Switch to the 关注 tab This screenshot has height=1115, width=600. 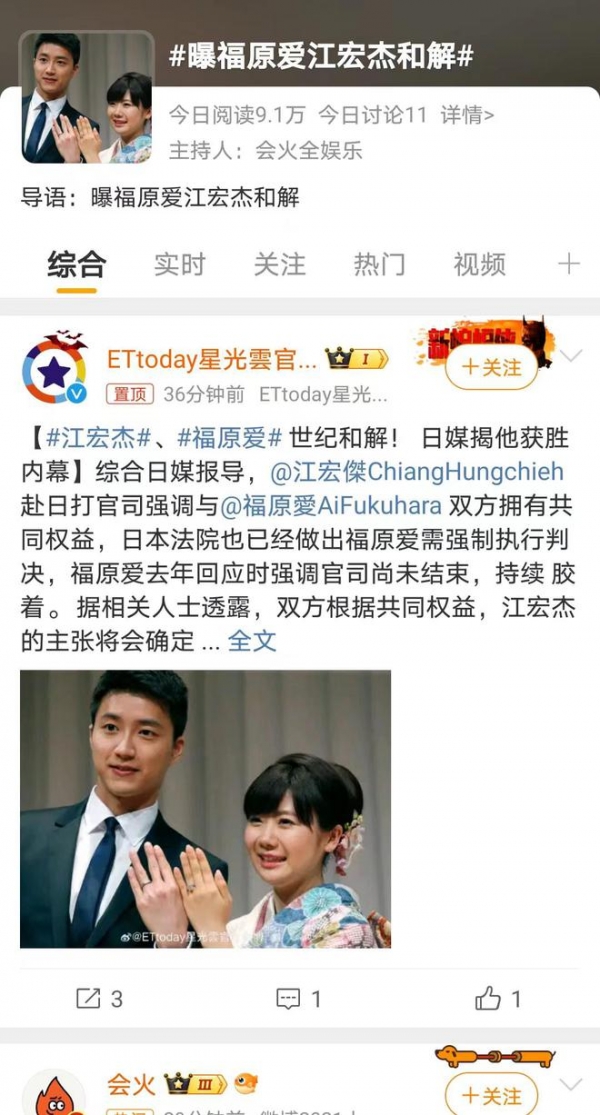pos(279,265)
